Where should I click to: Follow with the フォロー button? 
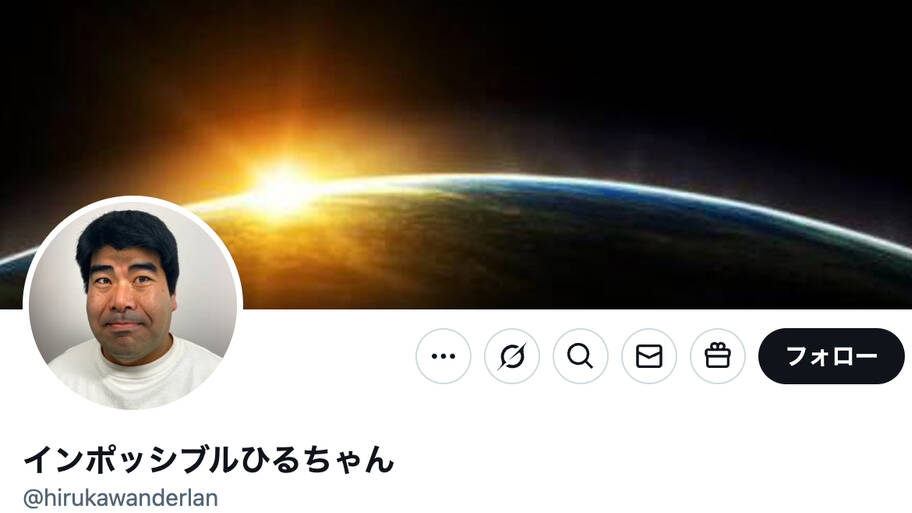tap(831, 356)
